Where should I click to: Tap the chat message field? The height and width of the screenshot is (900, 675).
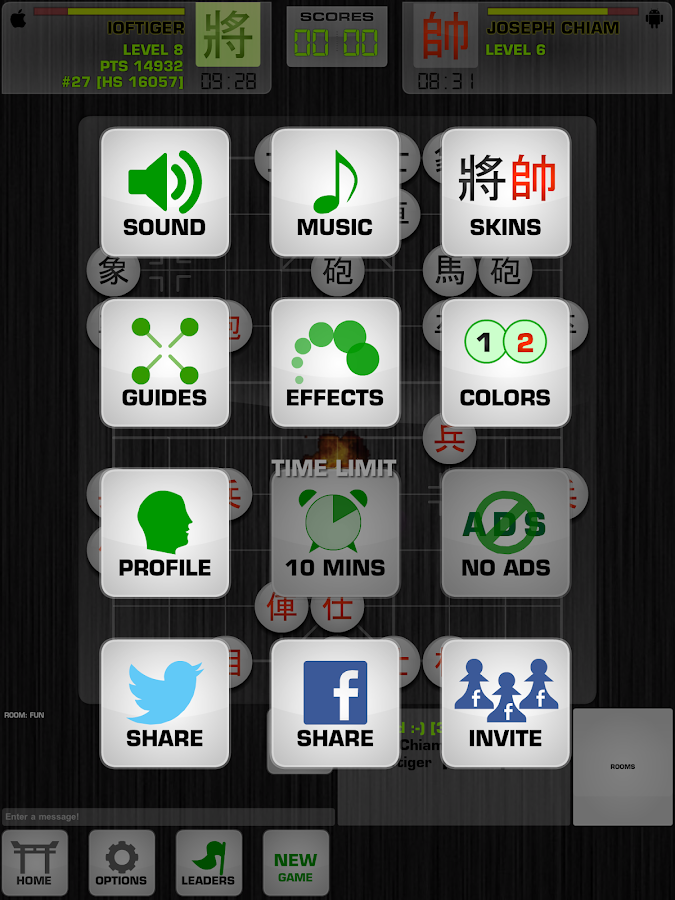pos(168,817)
